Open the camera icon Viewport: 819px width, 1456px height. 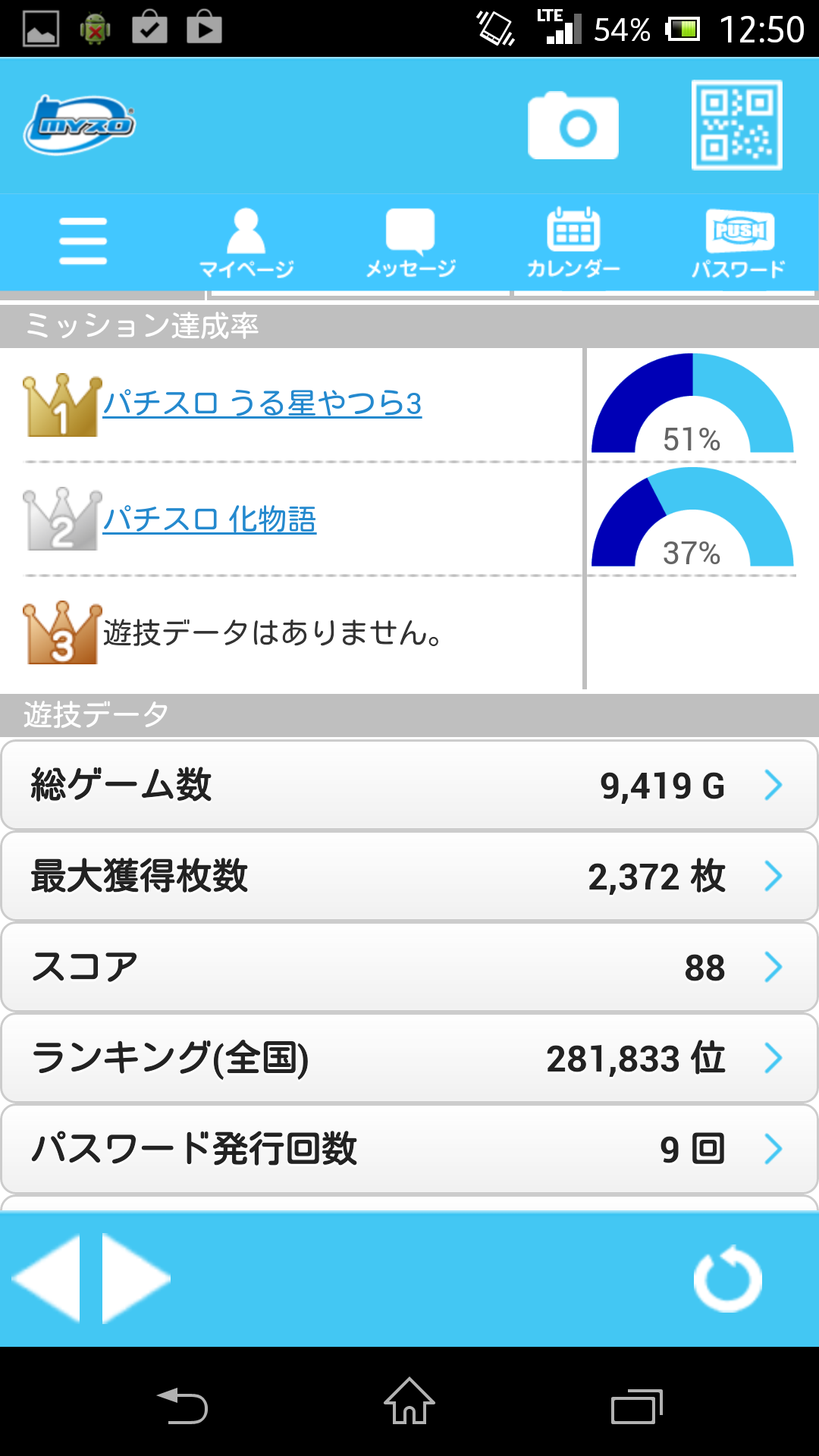[573, 126]
